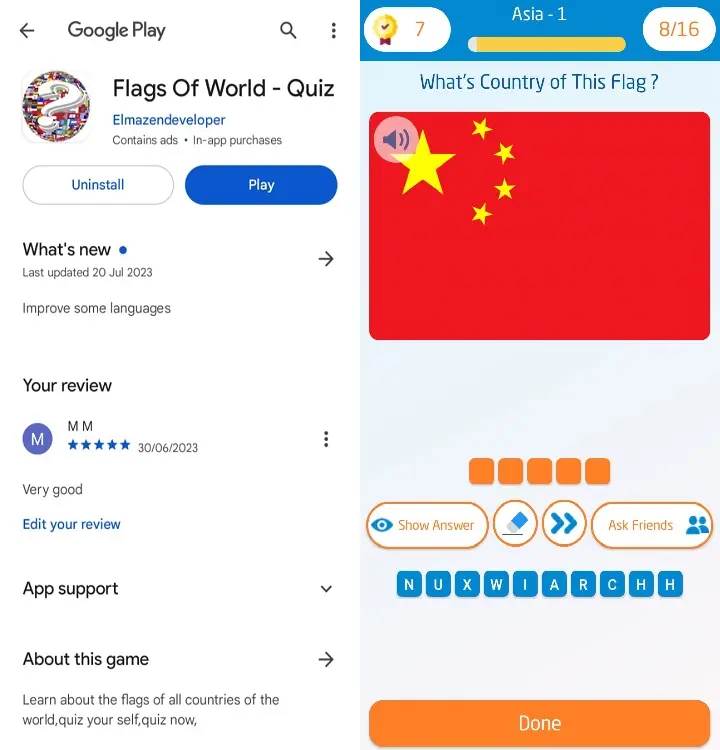Expand the App support section

coord(326,589)
